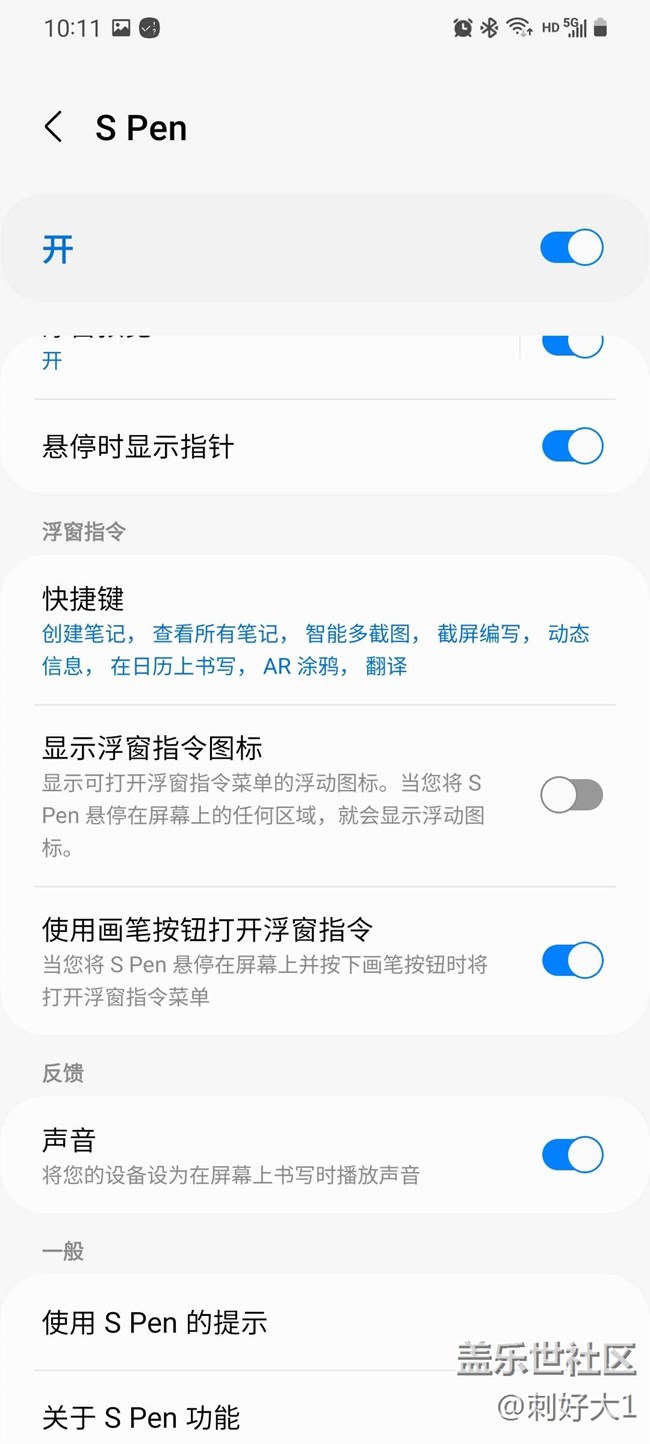Open 使用 S Pen 的提示

point(155,1323)
